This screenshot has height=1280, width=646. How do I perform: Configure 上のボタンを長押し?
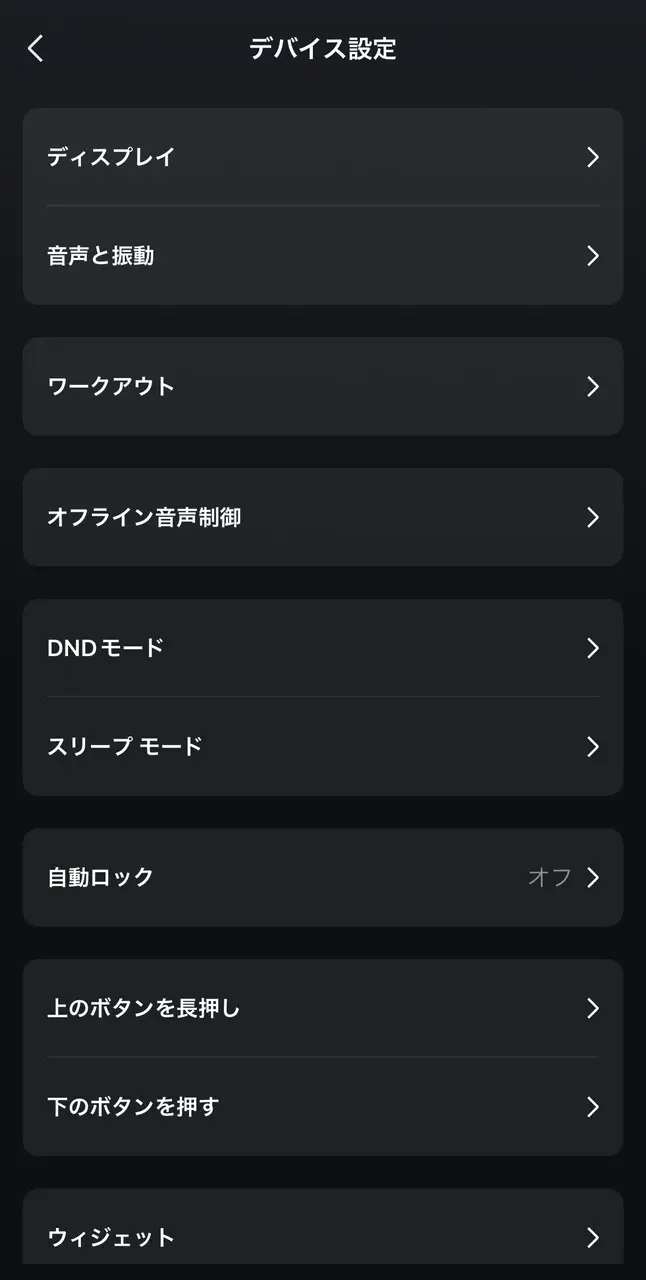click(x=322, y=1008)
